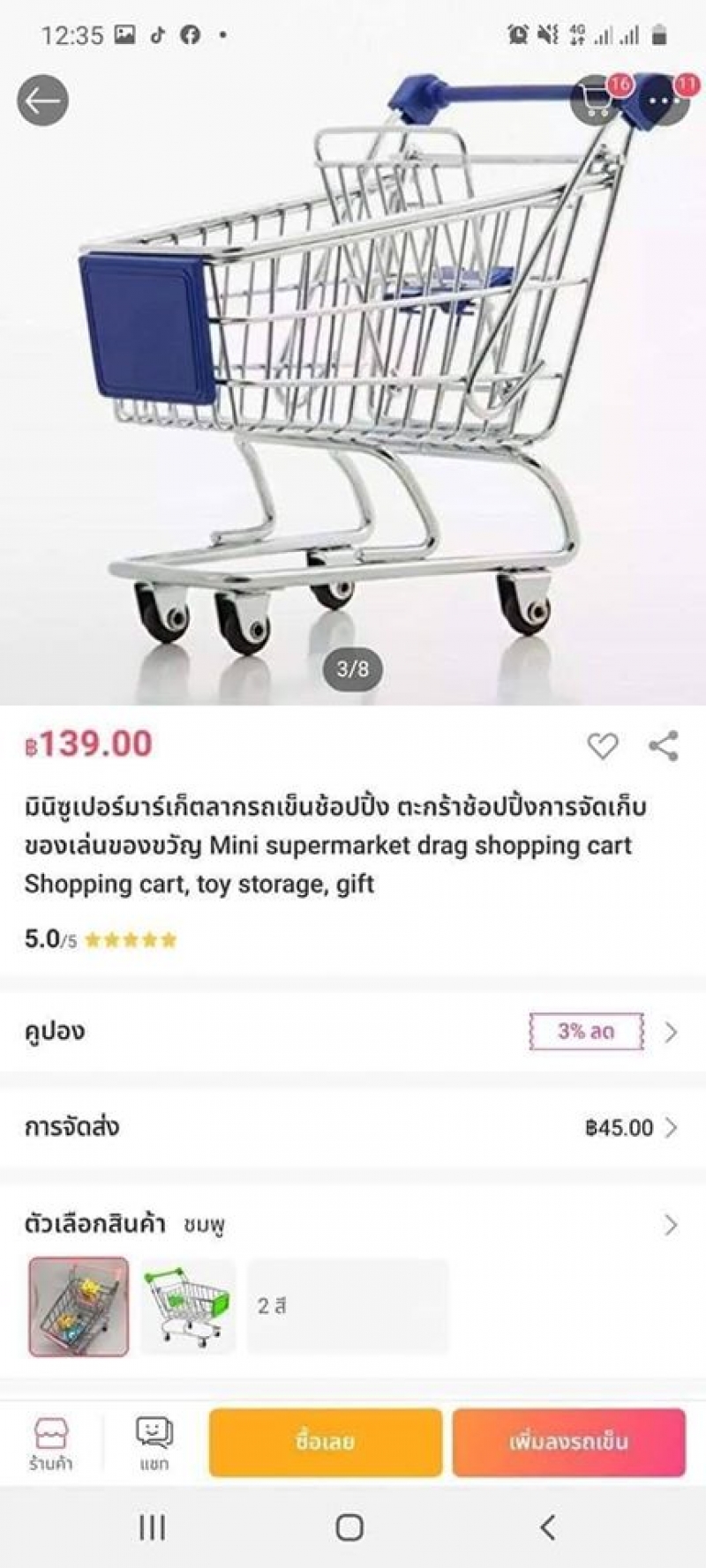Open the การจัดส่ง shipping row

353,1127
